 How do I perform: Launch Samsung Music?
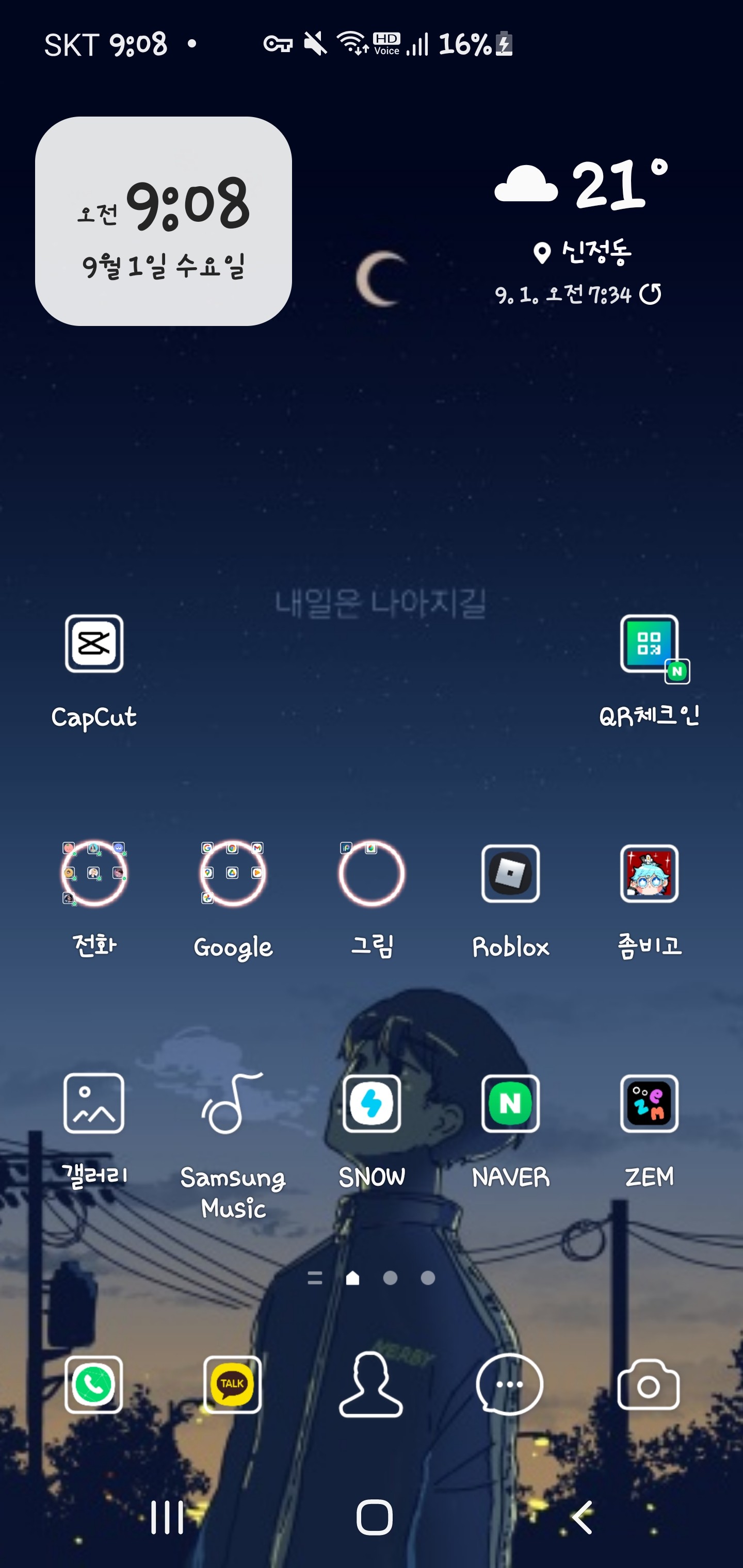coord(233,1104)
